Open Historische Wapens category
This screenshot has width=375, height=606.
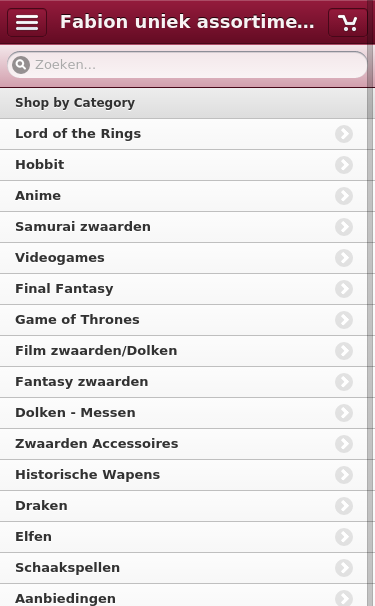(x=184, y=475)
